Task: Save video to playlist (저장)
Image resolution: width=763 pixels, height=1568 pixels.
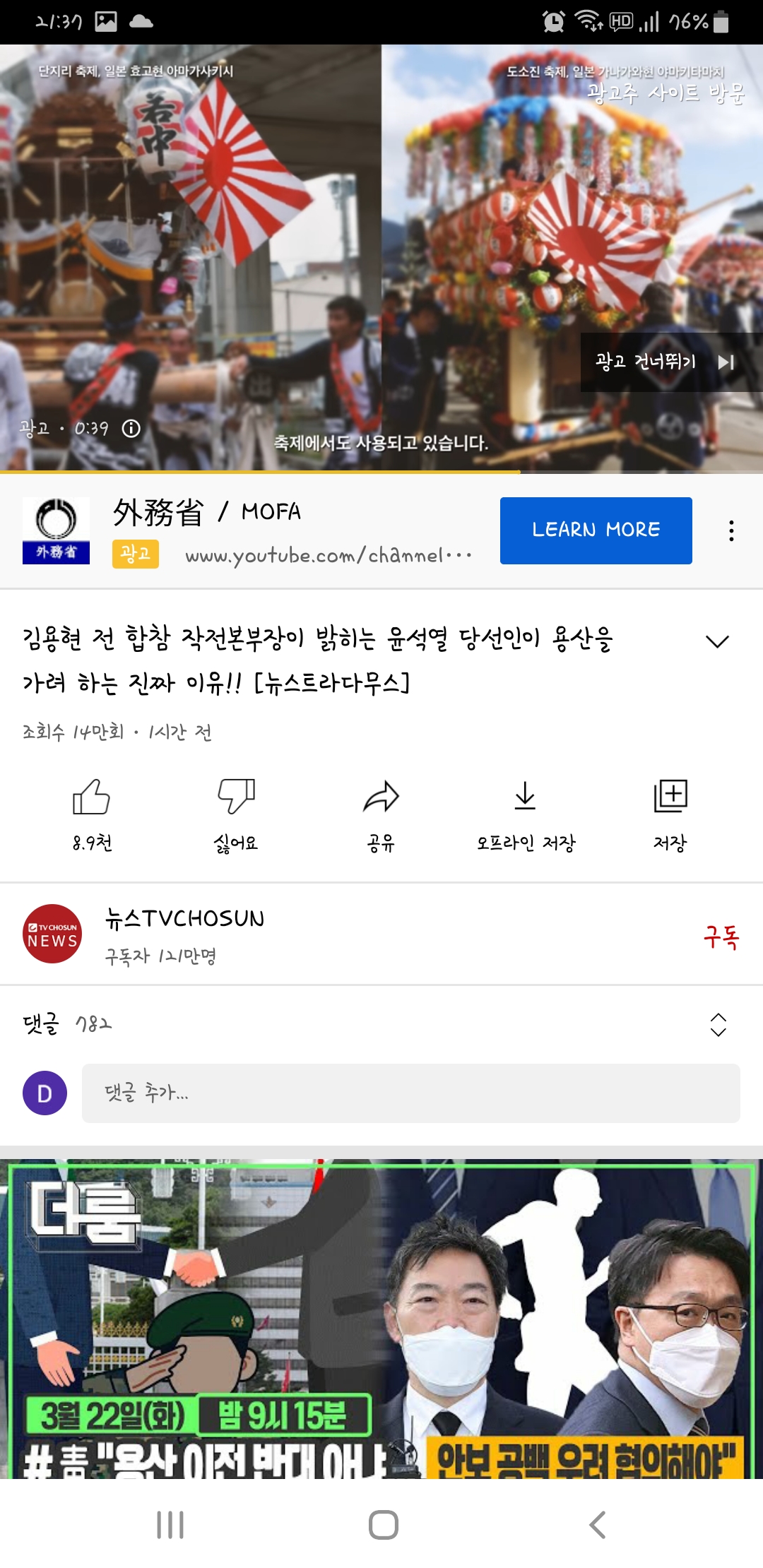Action: click(x=670, y=812)
